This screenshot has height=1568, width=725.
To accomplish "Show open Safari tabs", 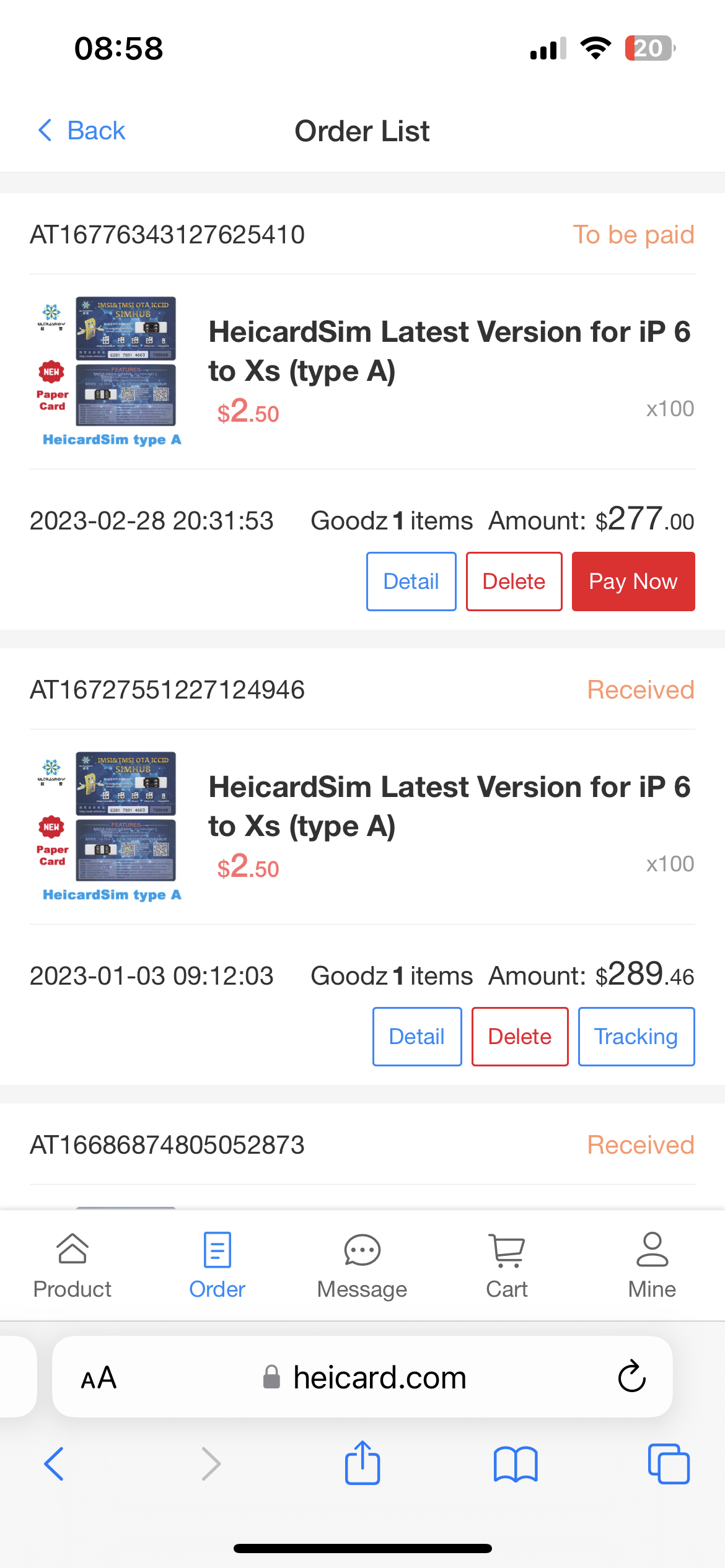I will [x=669, y=1464].
